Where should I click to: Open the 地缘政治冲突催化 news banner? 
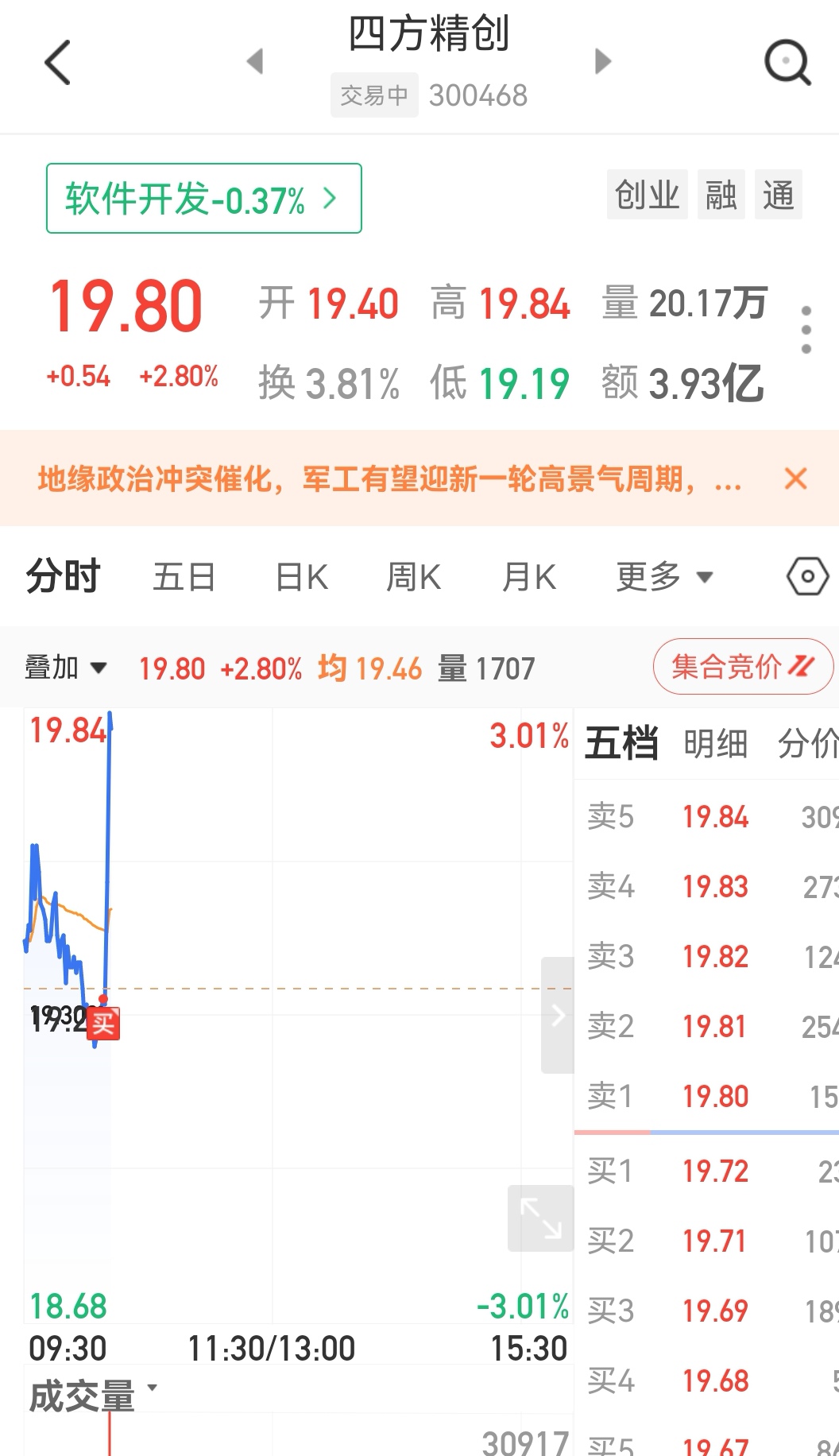pos(389,479)
